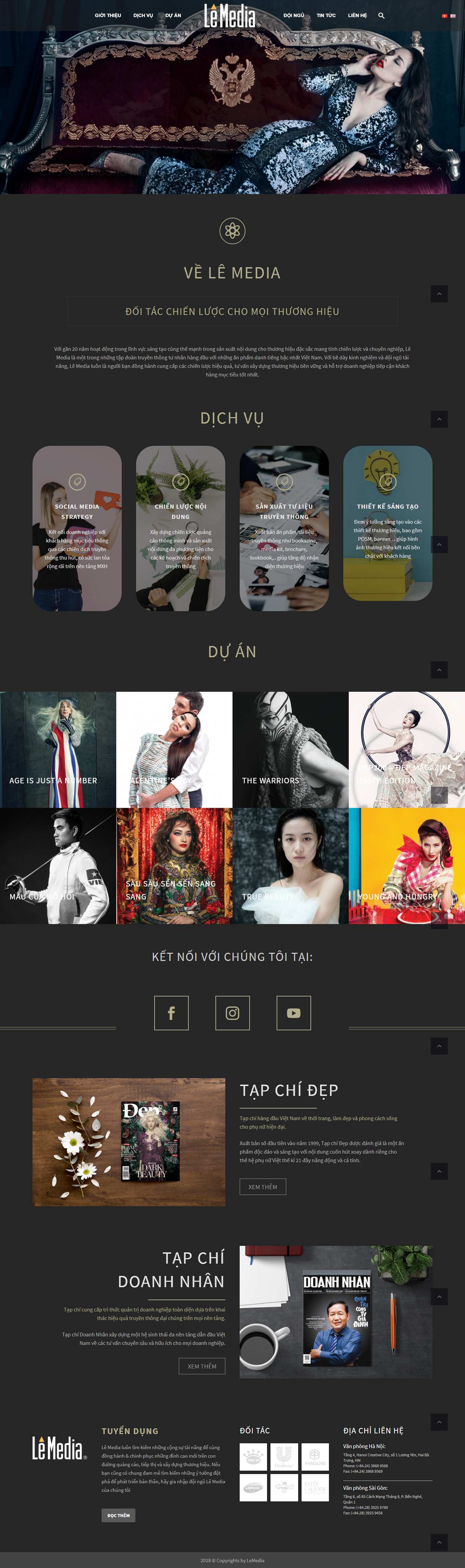
Task: Open the GIỚI THIỆU menu item
Action: coord(108,15)
